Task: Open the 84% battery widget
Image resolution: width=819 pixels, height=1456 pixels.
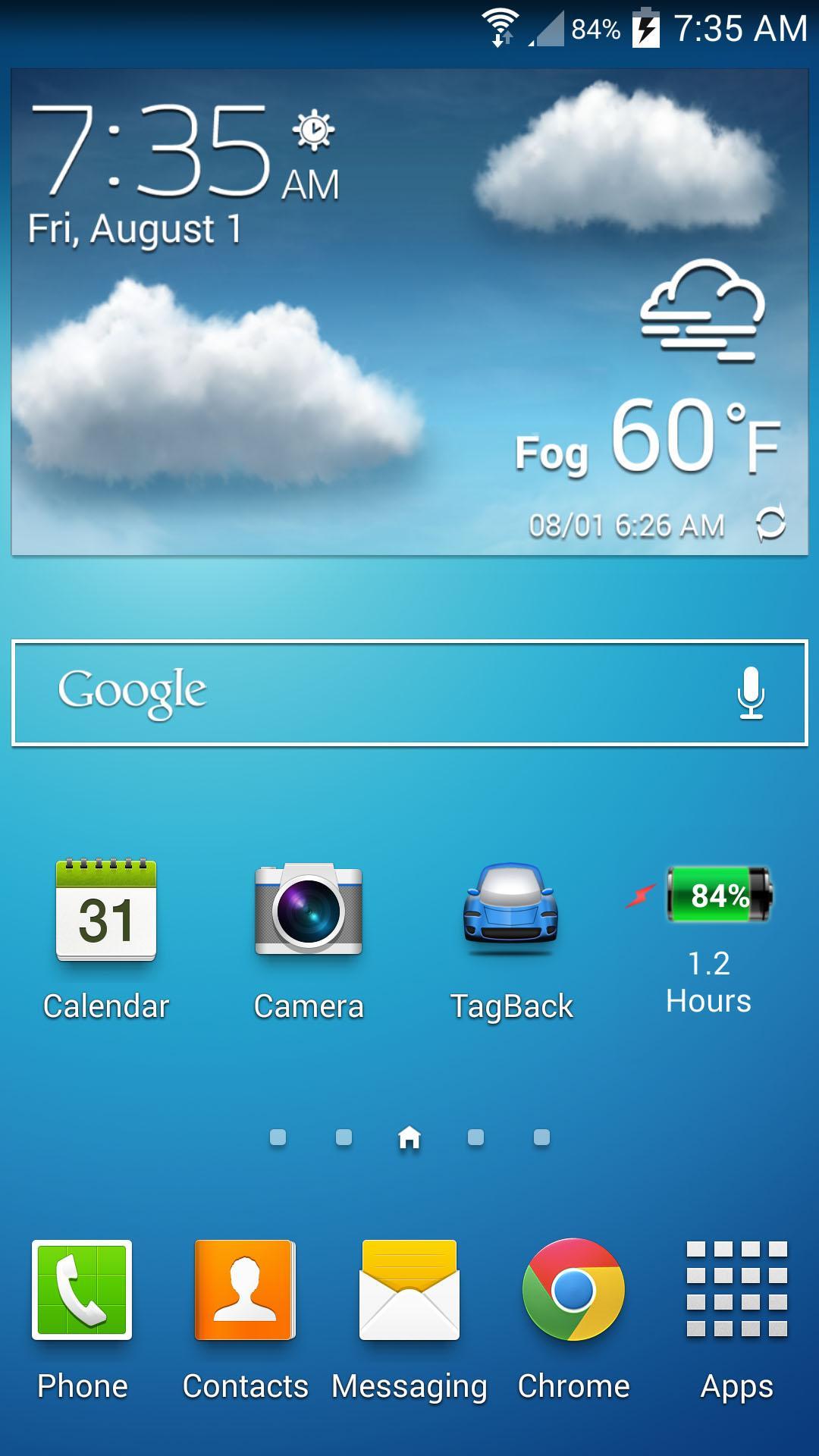Action: coord(709,940)
